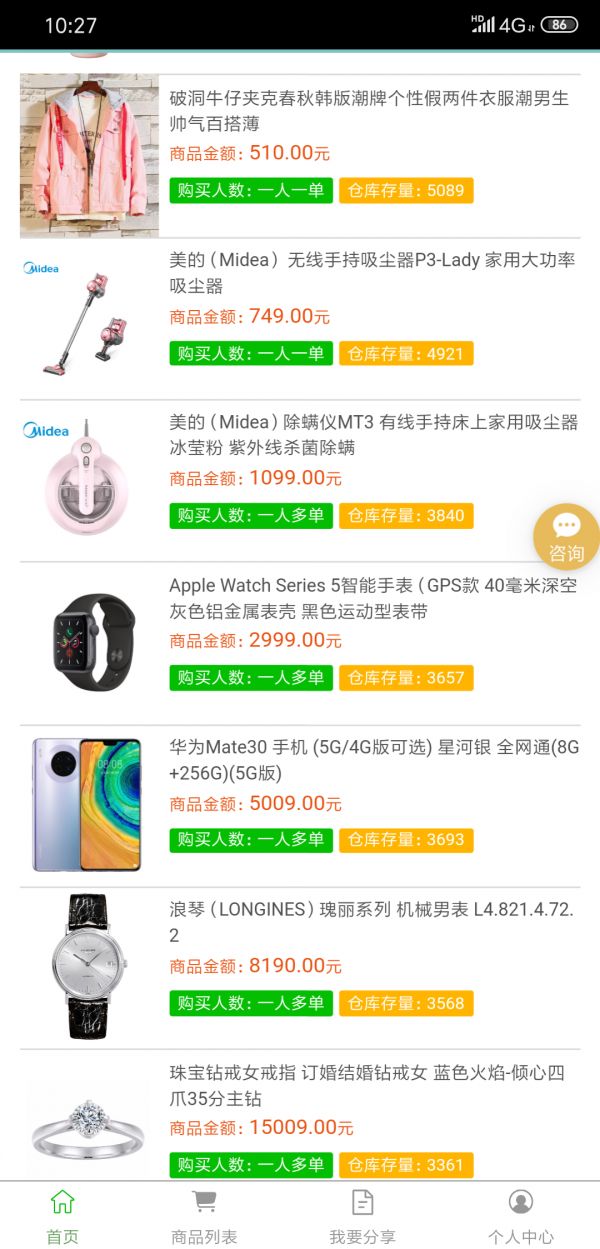
Task: View the Midea 无线手持吸尘器P3-Lady item
Action: [x=372, y=273]
